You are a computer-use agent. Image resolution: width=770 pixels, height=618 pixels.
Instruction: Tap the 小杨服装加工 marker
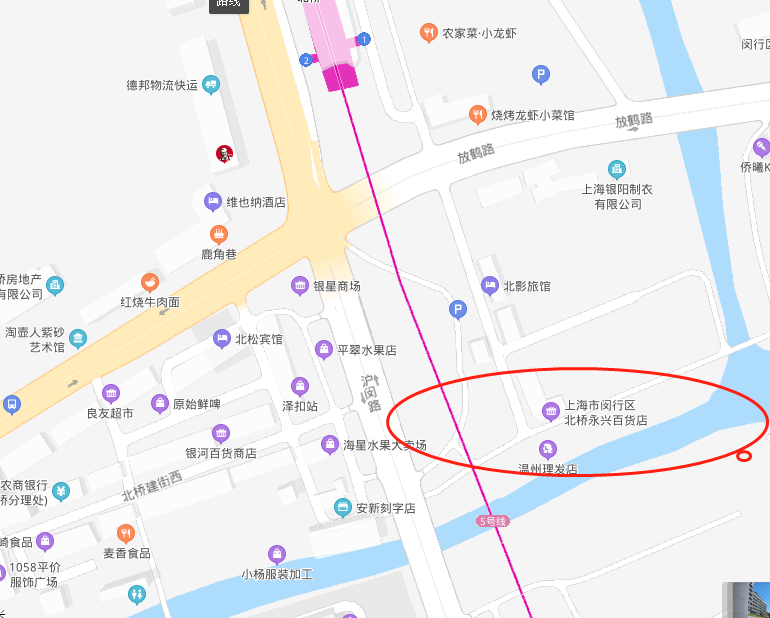(277, 554)
